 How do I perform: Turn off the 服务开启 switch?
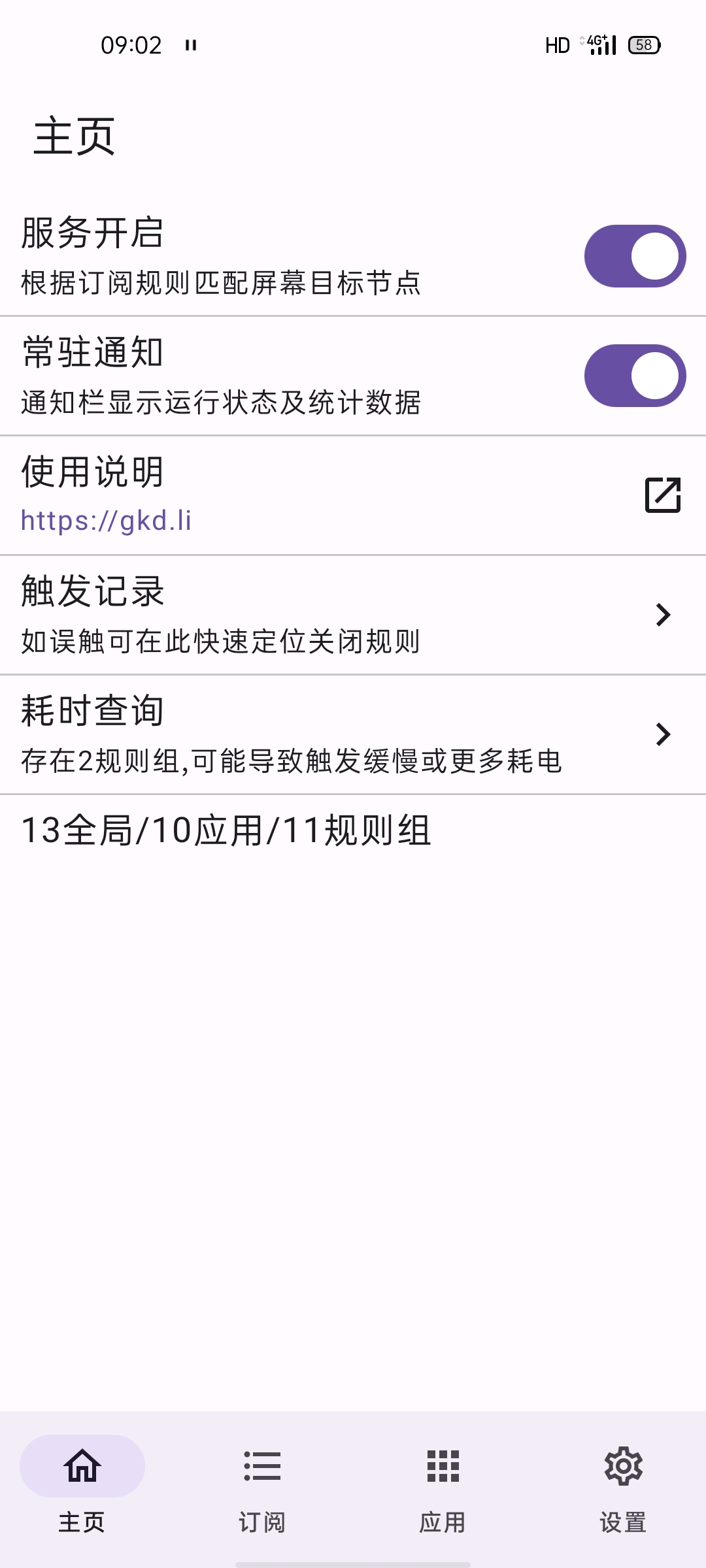[x=635, y=256]
